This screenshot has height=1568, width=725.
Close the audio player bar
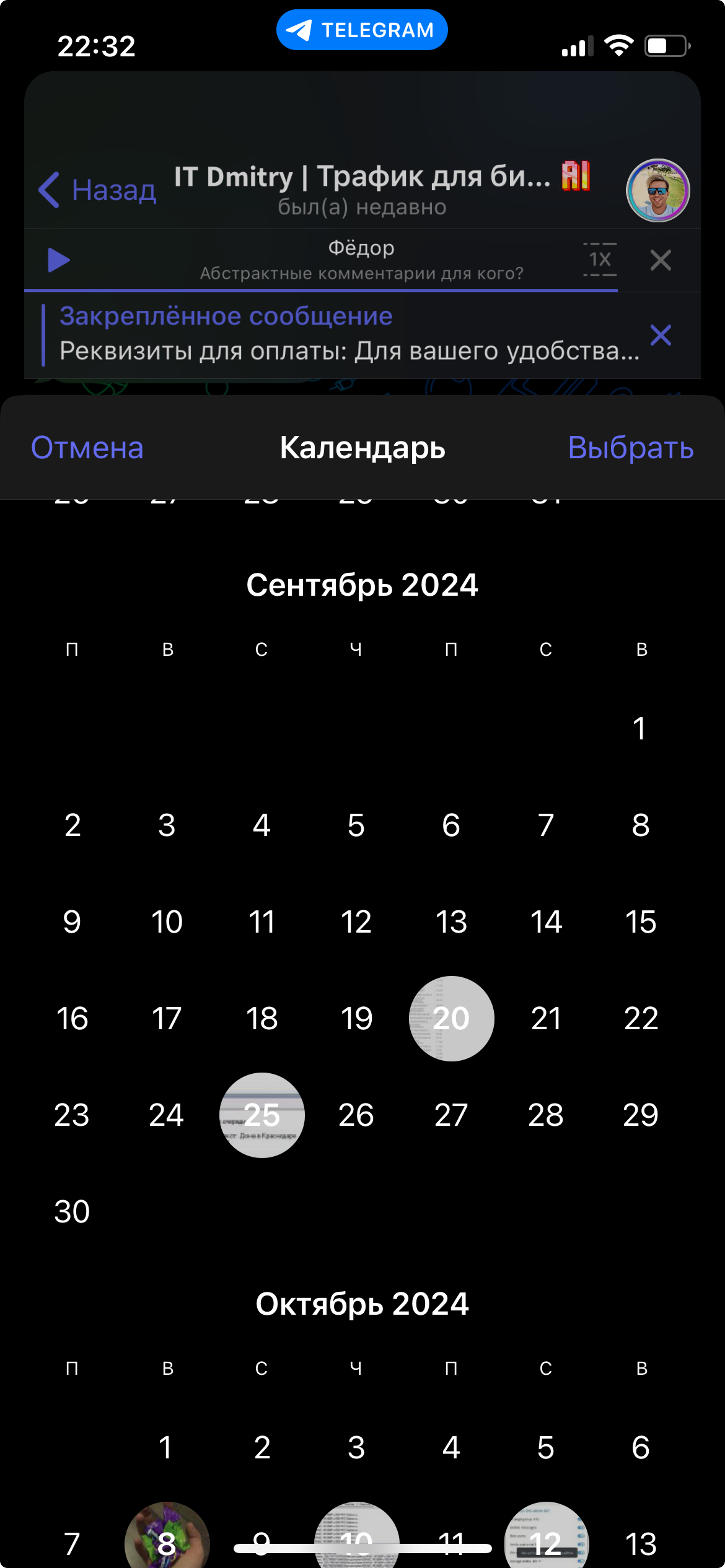[661, 260]
